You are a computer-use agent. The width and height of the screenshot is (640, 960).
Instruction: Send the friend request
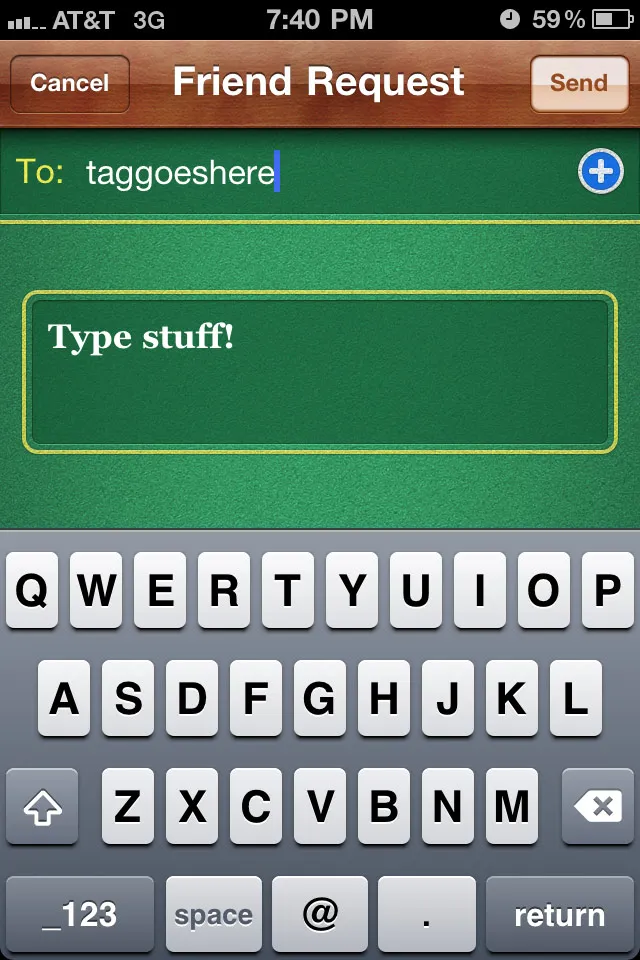[x=578, y=83]
